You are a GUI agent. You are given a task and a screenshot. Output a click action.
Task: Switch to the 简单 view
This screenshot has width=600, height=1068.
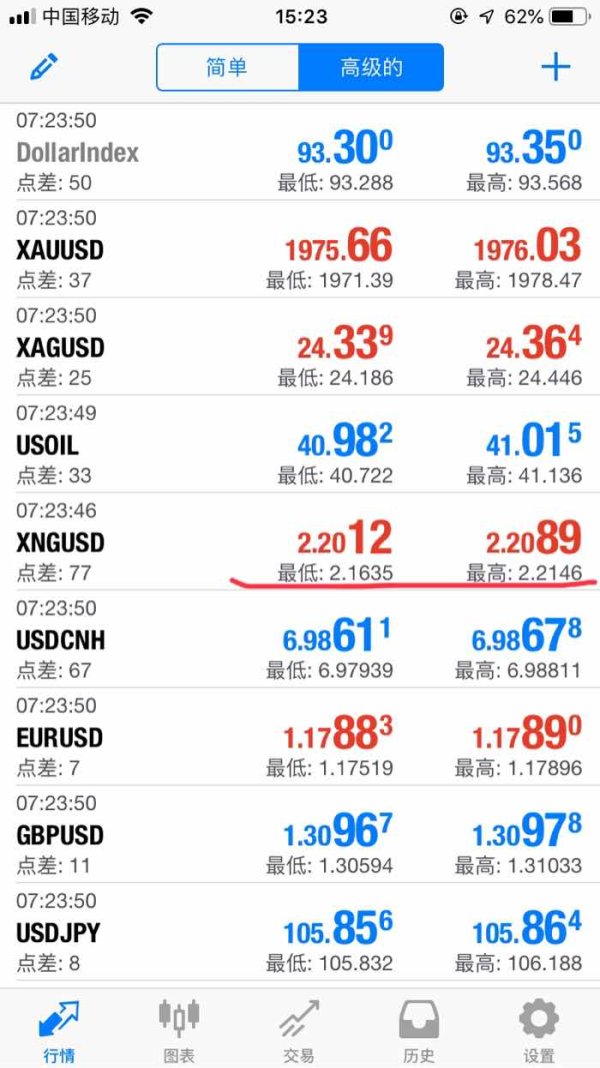(227, 68)
